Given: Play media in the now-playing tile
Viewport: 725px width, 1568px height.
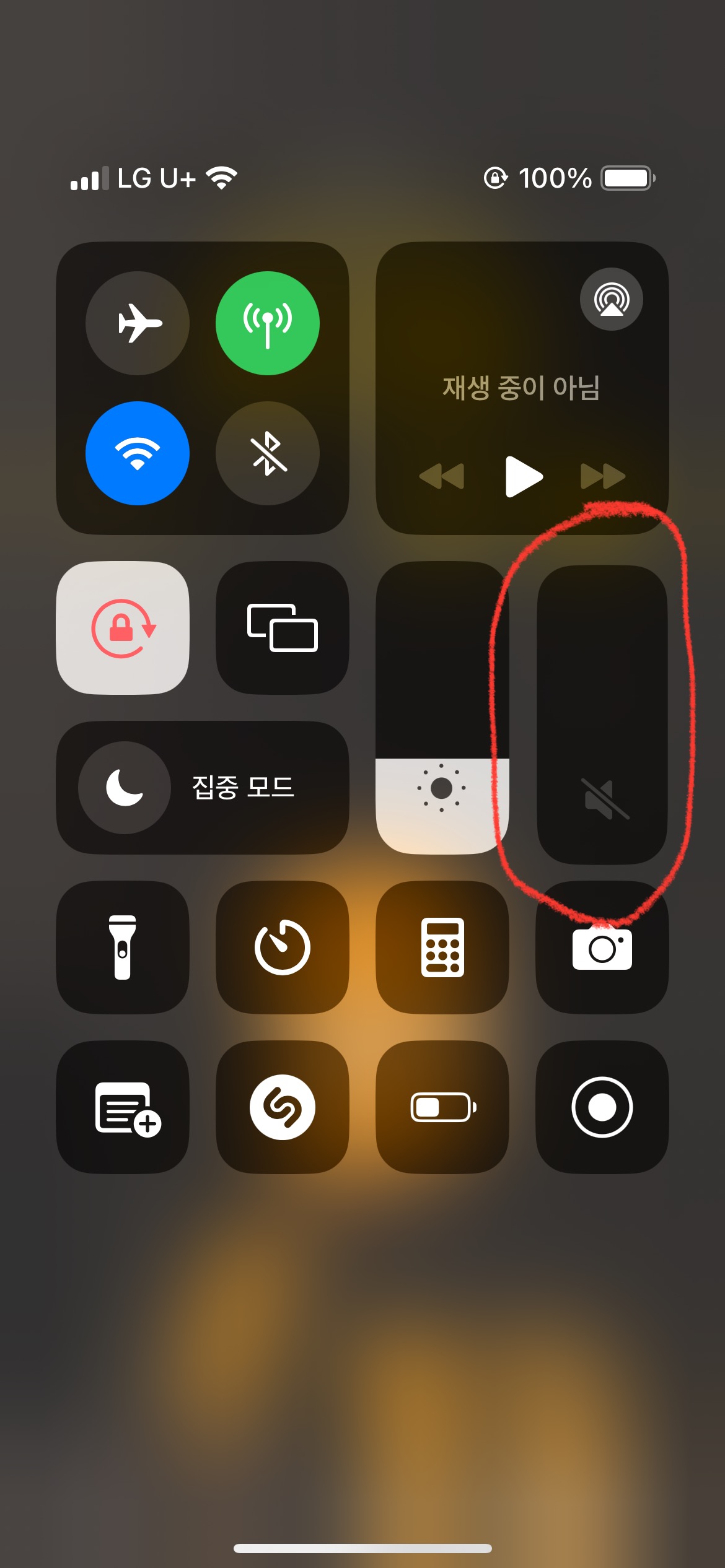Looking at the screenshot, I should point(524,476).
